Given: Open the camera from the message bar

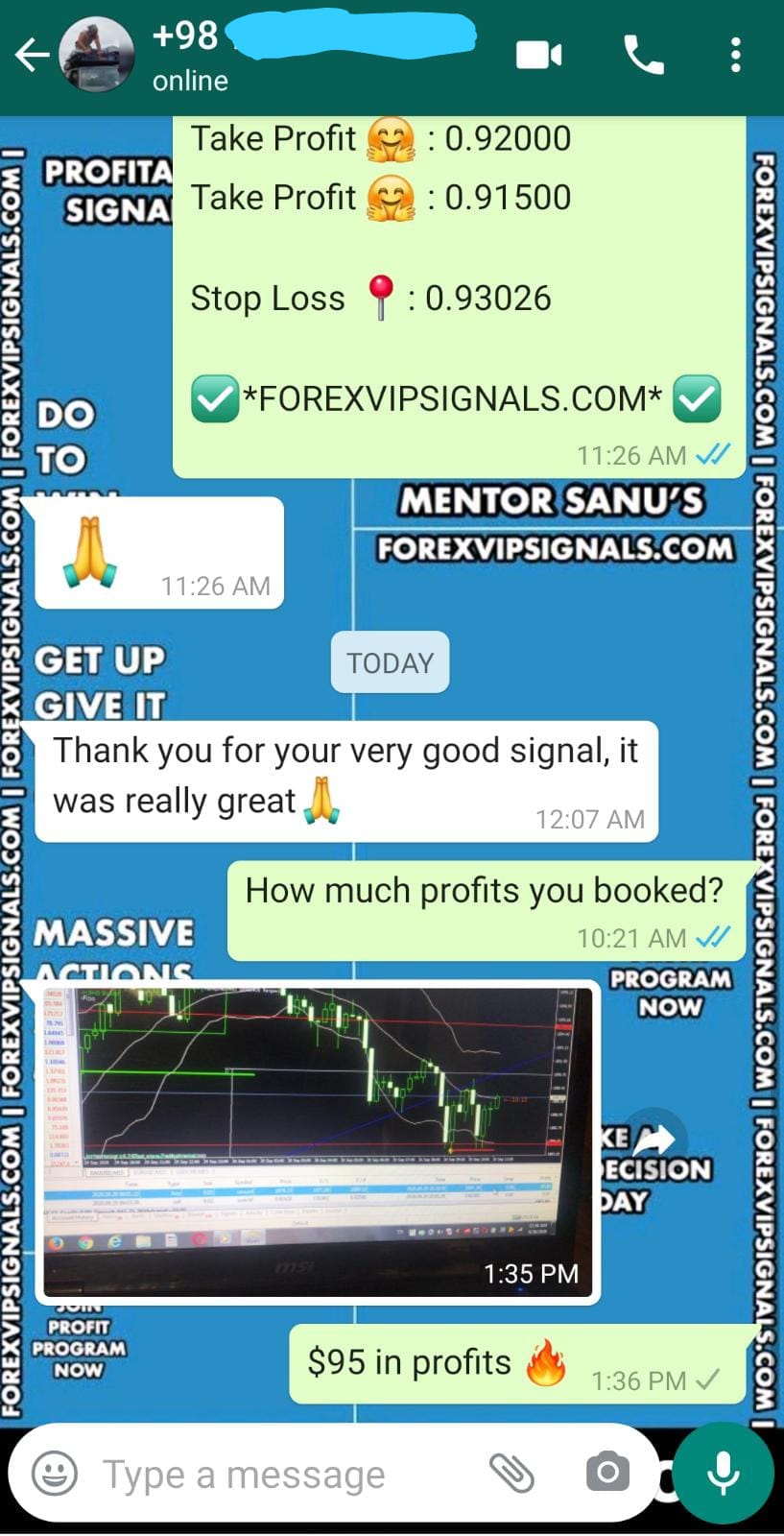Looking at the screenshot, I should (606, 1473).
